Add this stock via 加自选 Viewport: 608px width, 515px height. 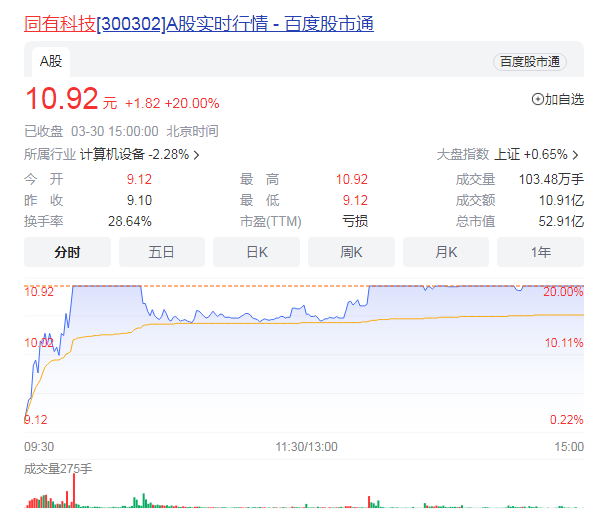[x=557, y=99]
